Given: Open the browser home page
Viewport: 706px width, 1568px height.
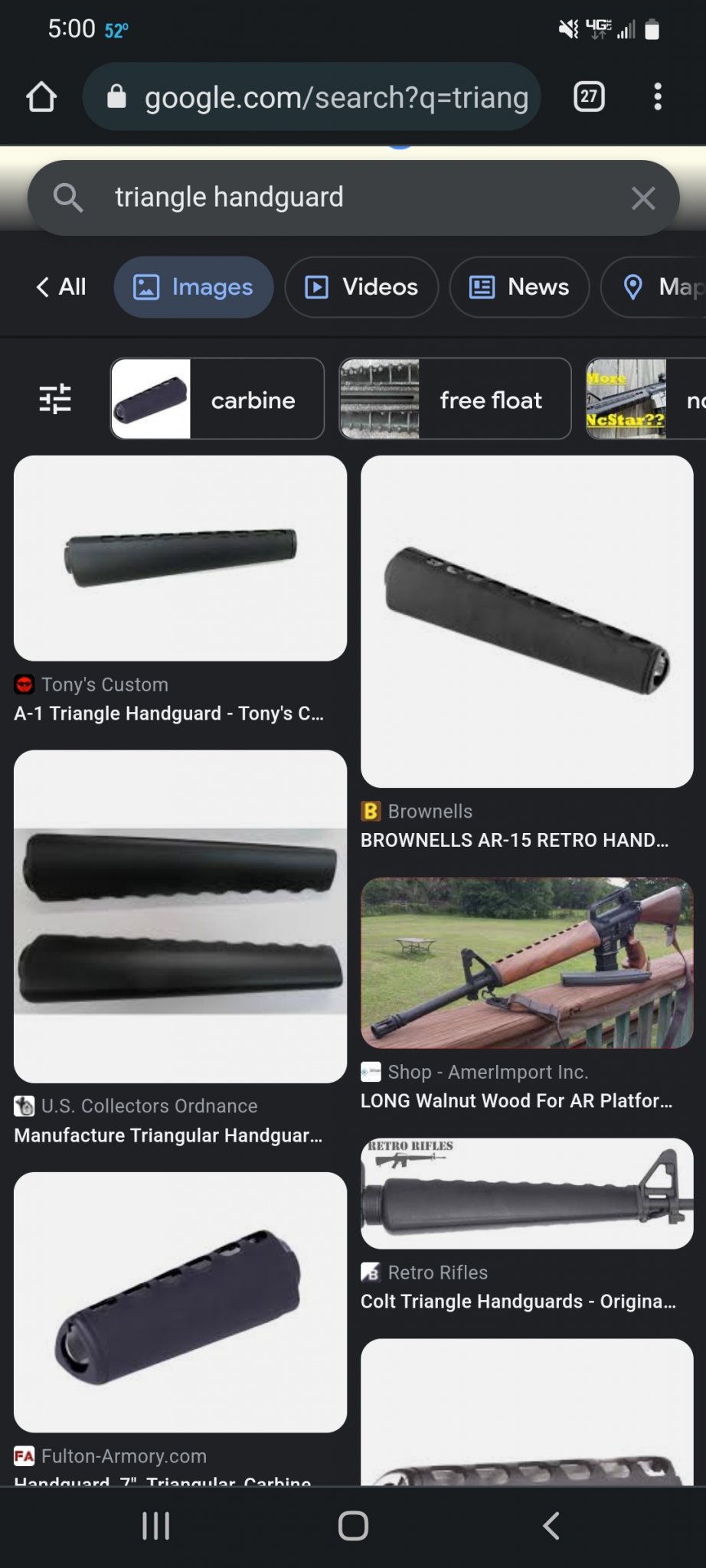Looking at the screenshot, I should pos(41,97).
